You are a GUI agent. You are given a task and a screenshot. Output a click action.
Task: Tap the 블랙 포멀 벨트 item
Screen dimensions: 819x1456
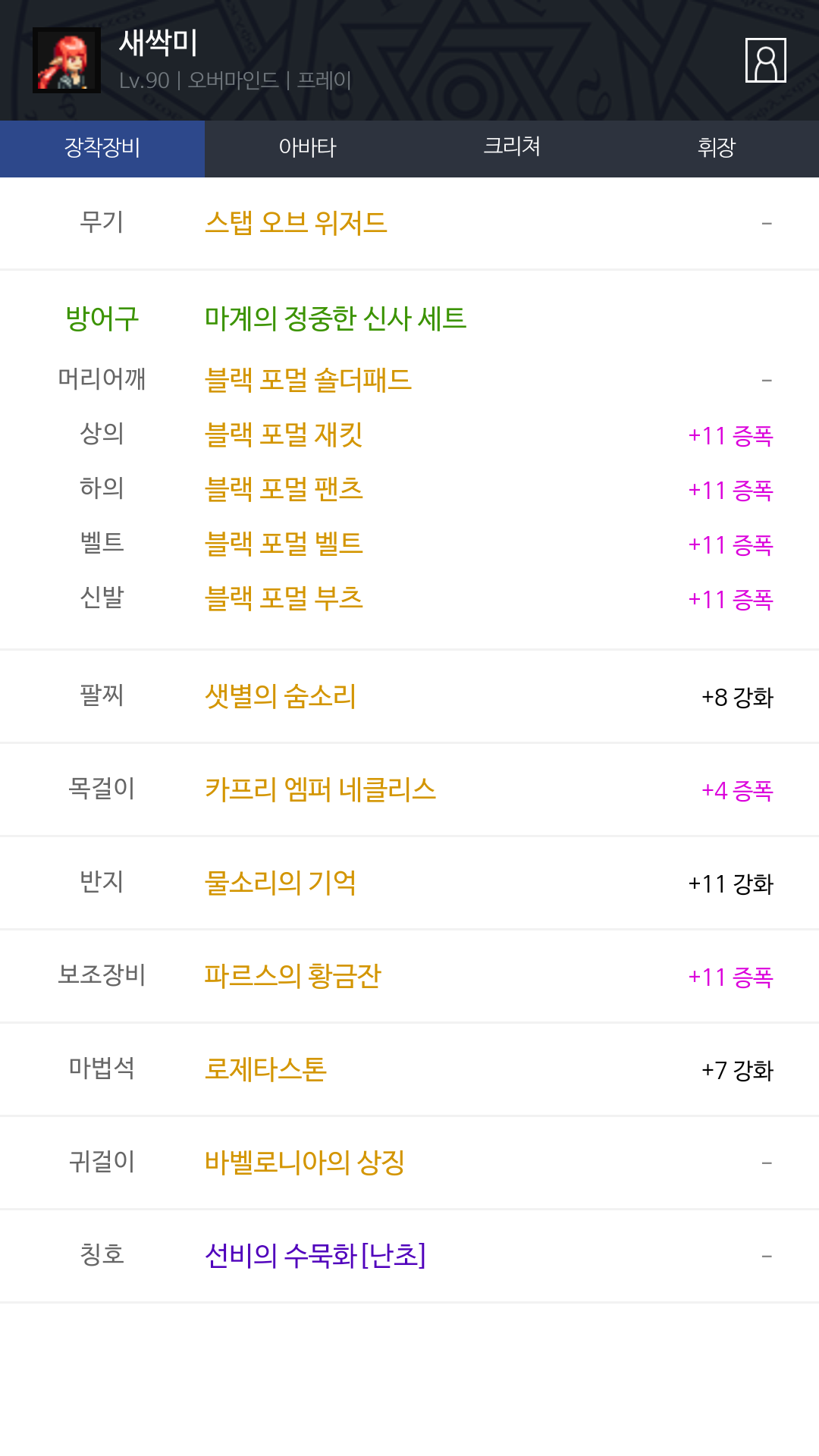click(284, 544)
